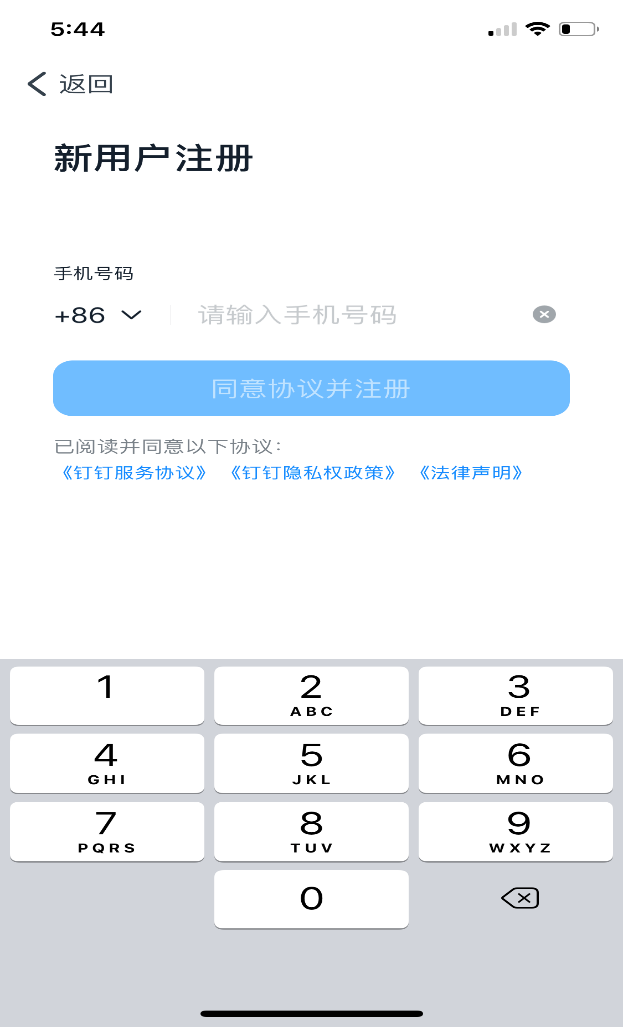
Task: Open 《法律声明》 link
Action: click(470, 473)
